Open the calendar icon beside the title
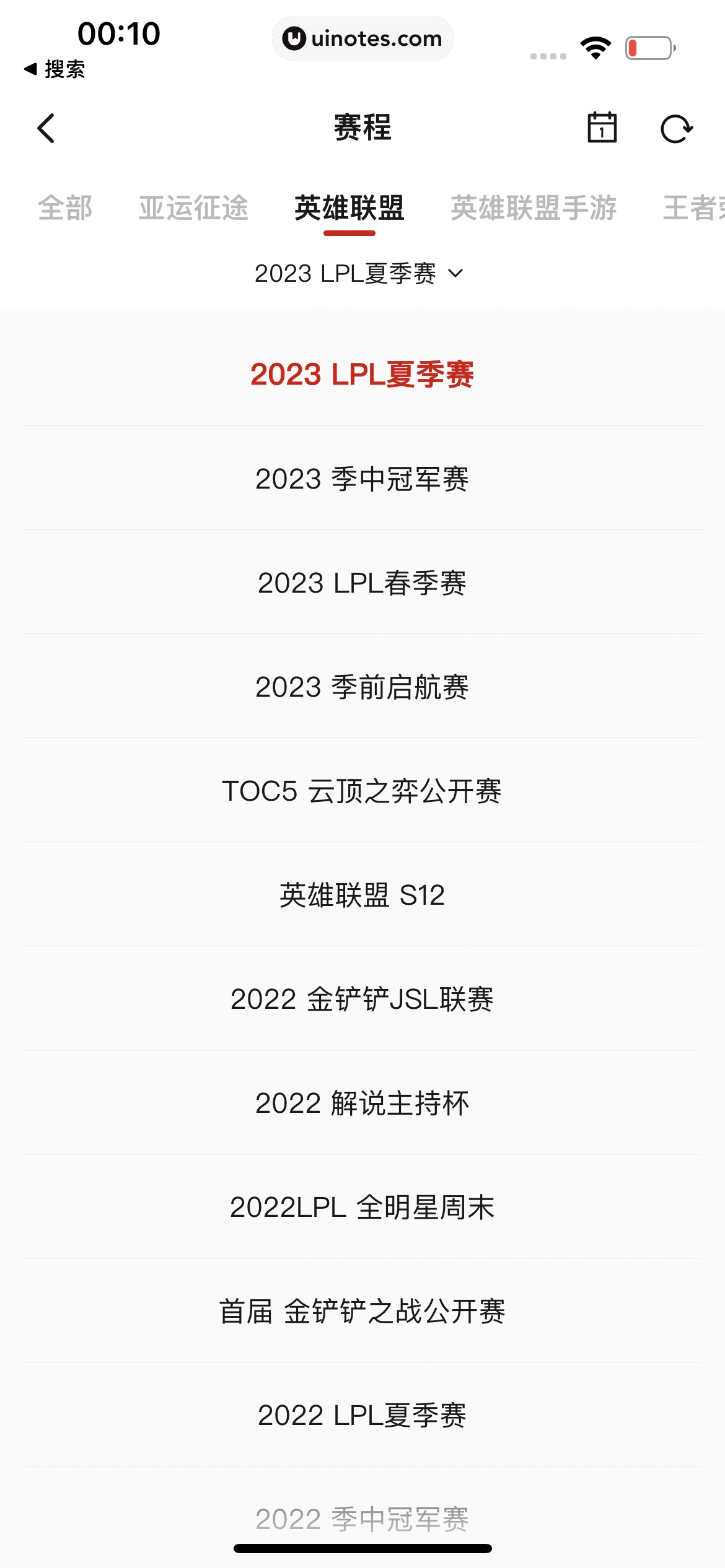Image resolution: width=725 pixels, height=1568 pixels. (x=603, y=128)
